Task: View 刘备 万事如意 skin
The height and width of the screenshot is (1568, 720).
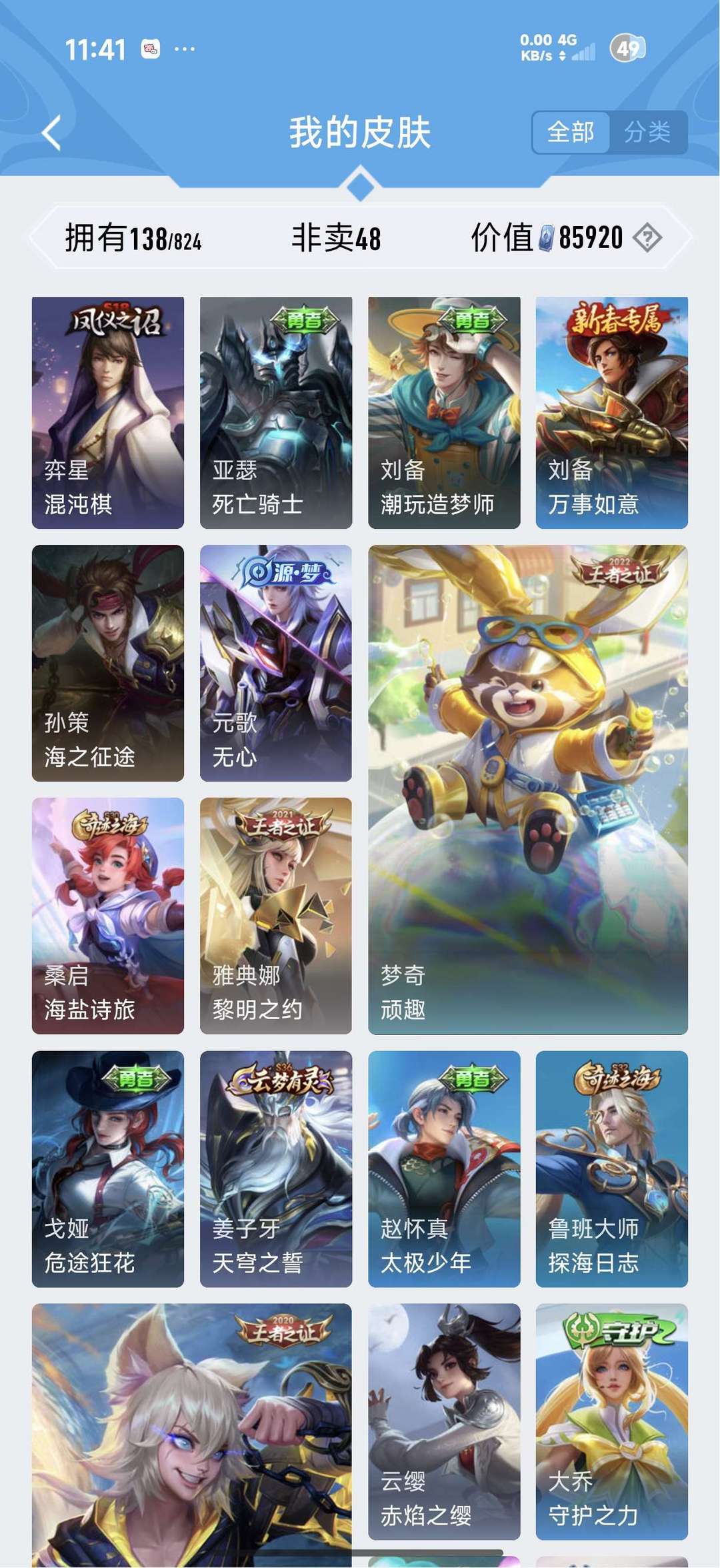Action: [x=612, y=413]
